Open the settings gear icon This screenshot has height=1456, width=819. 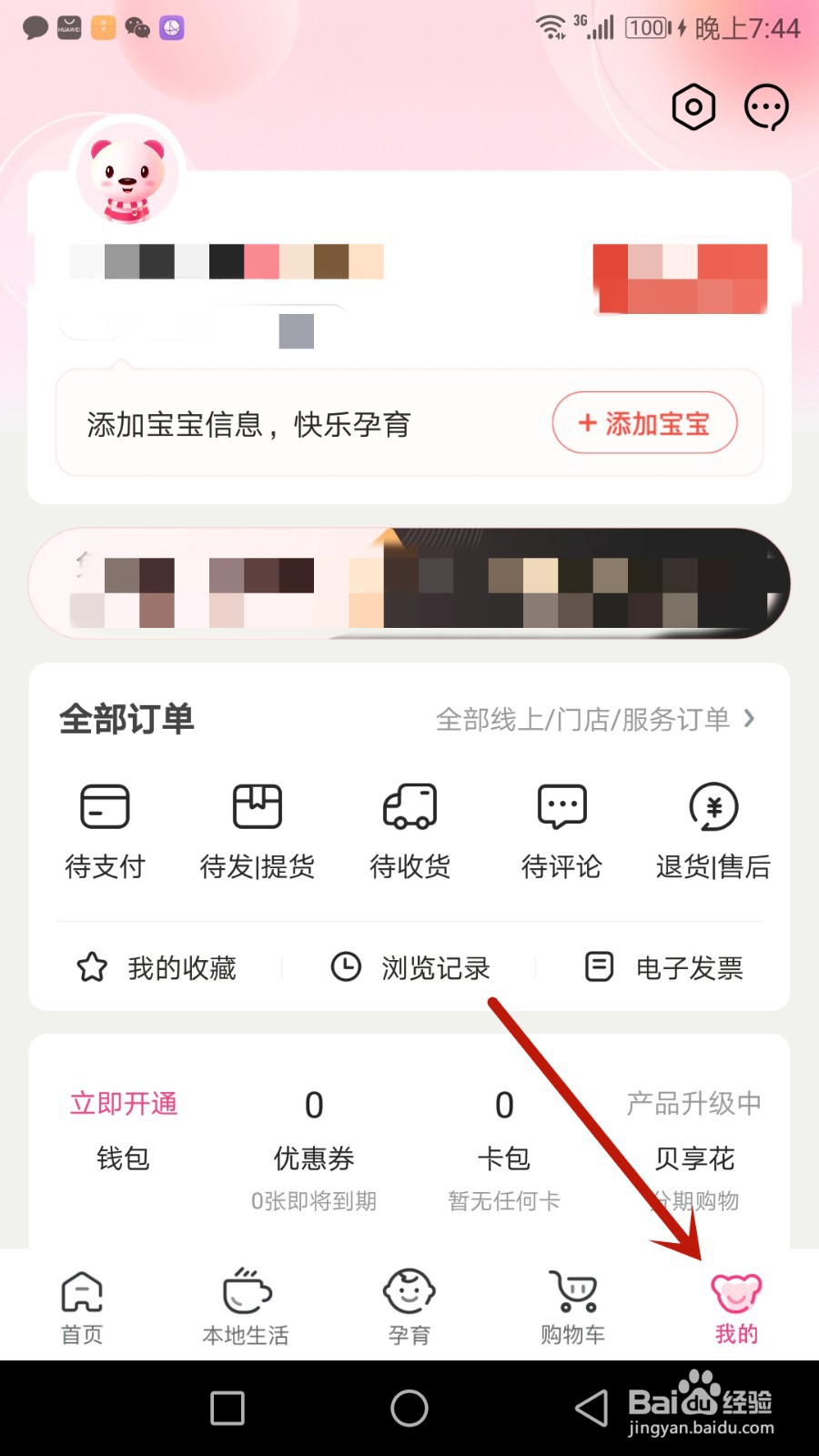coord(692,106)
